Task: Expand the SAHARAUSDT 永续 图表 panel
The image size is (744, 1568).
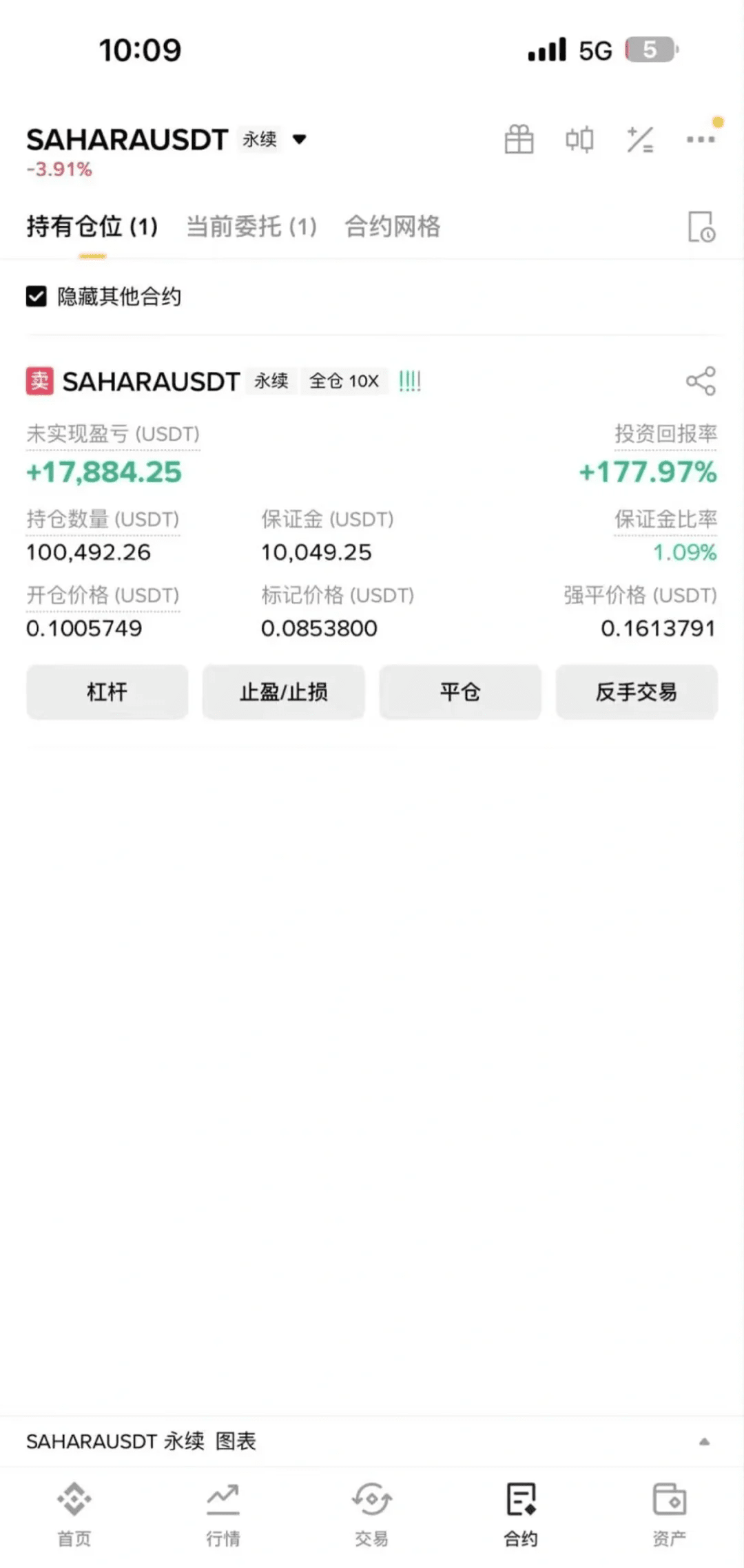Action: click(704, 1442)
